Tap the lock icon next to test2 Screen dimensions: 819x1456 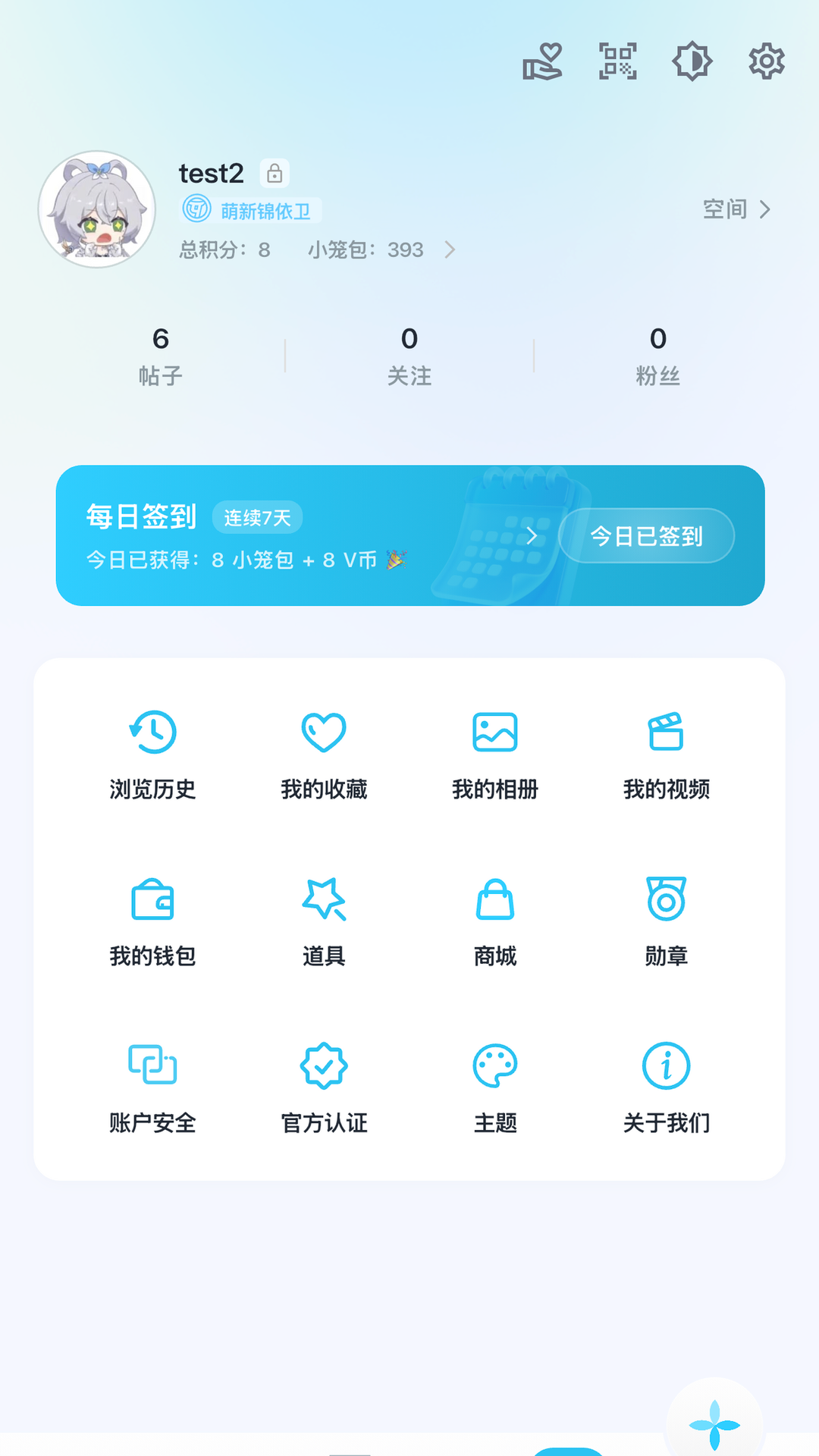point(275,173)
